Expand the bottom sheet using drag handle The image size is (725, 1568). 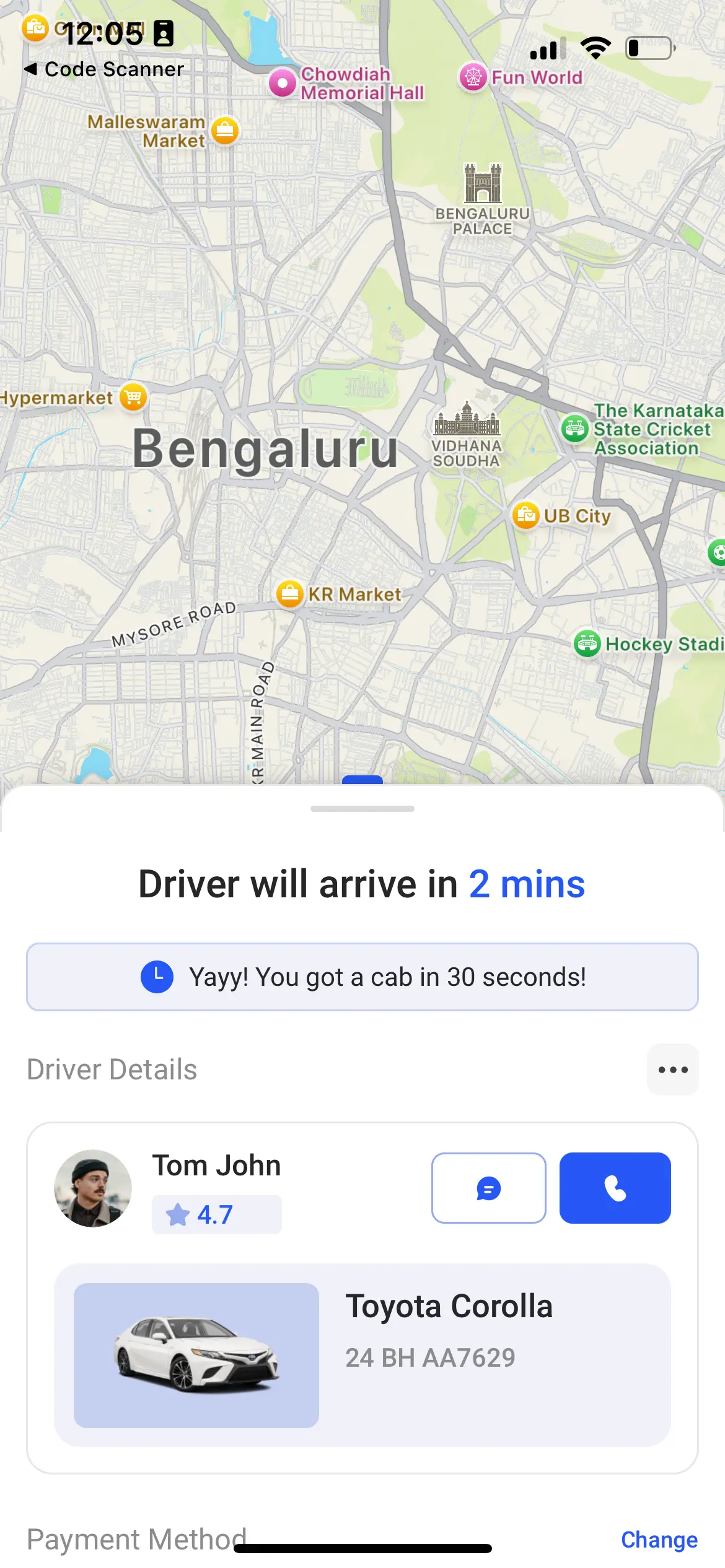362,808
